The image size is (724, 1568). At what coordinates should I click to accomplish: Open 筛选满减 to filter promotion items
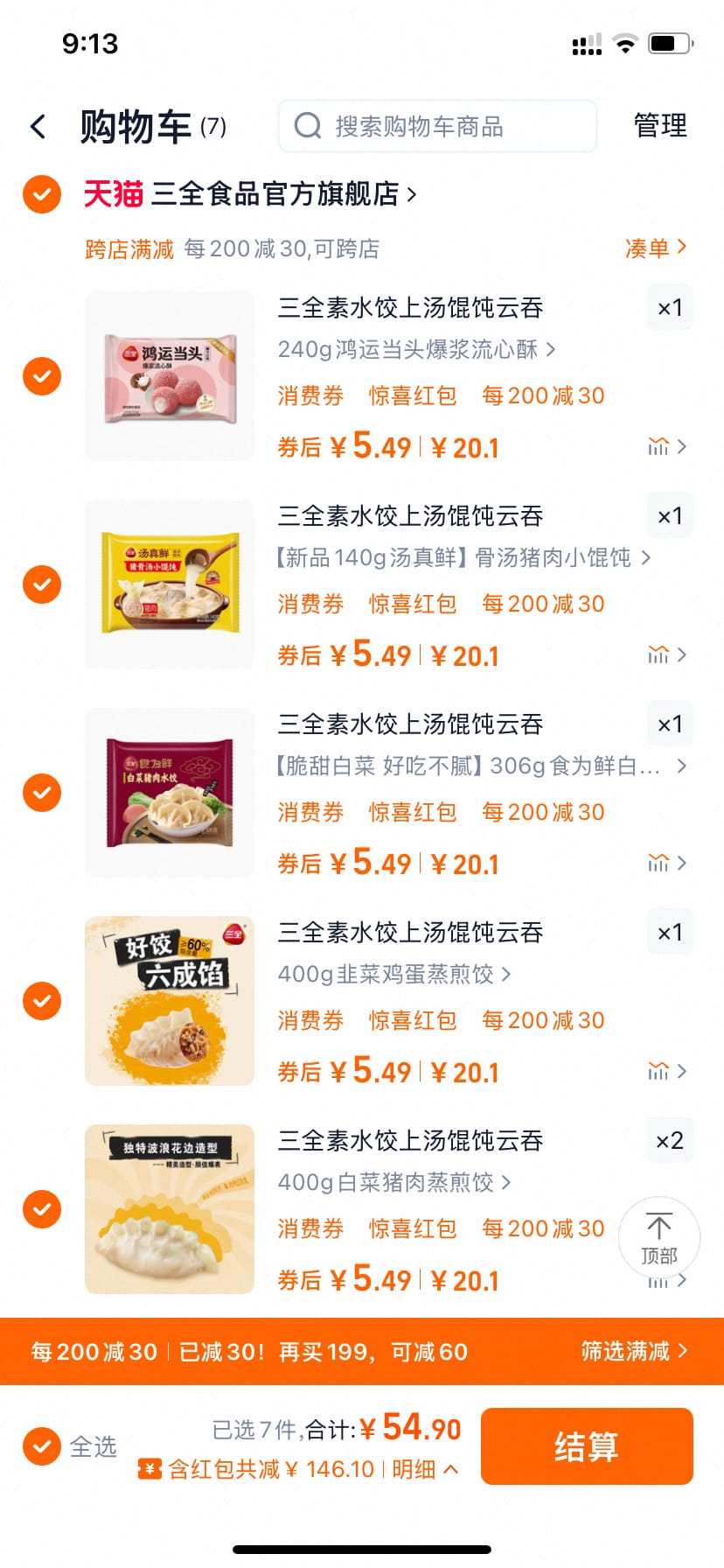pos(632,1351)
